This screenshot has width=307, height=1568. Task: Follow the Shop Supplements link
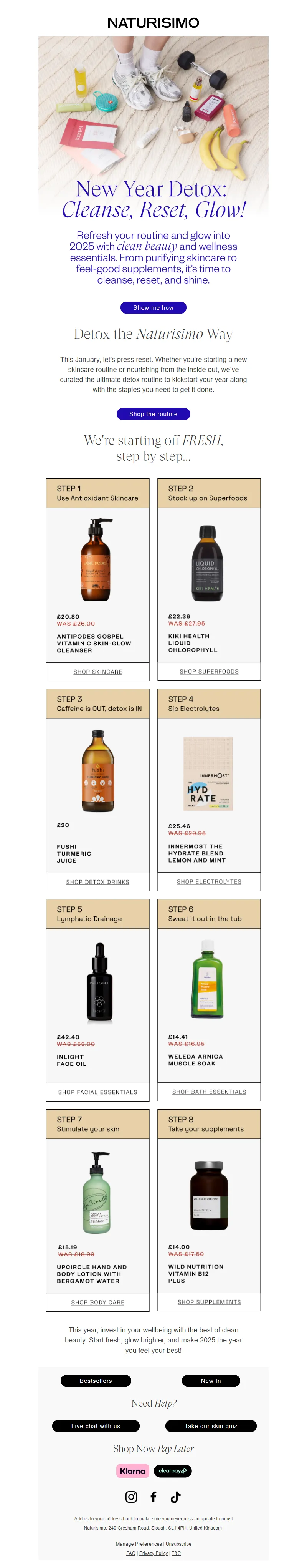click(209, 1302)
